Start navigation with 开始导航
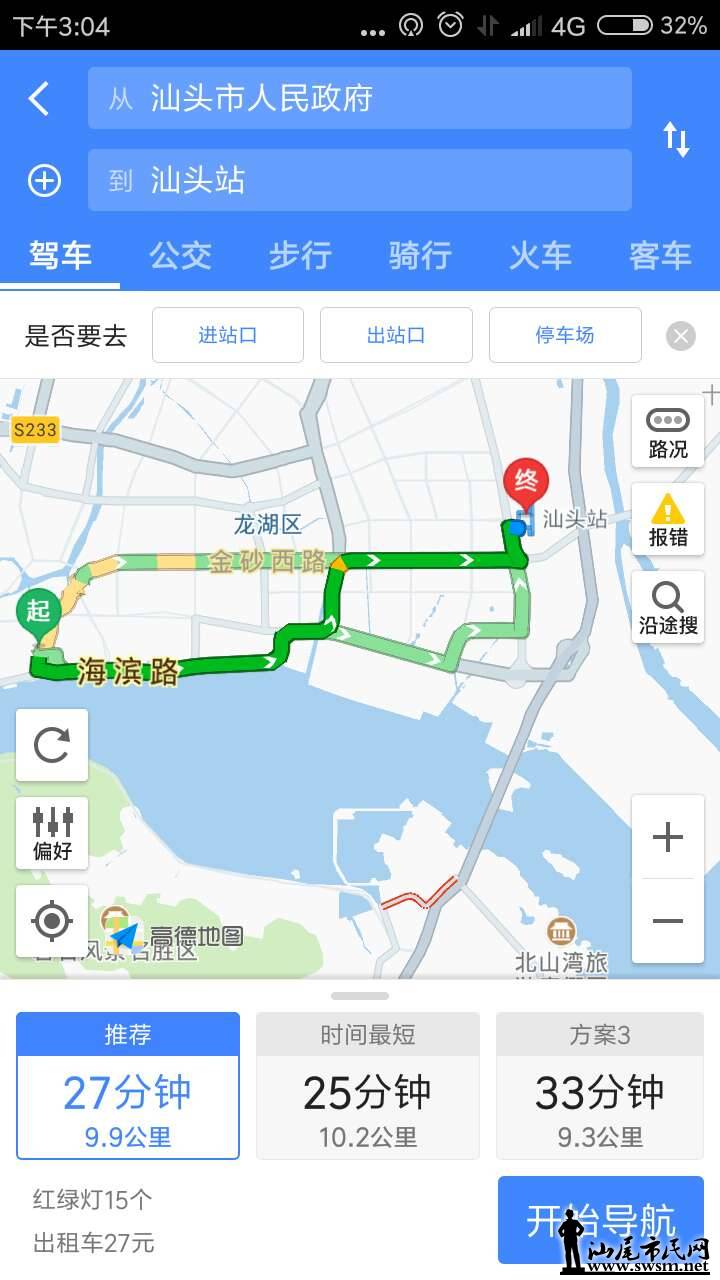 click(600, 1220)
